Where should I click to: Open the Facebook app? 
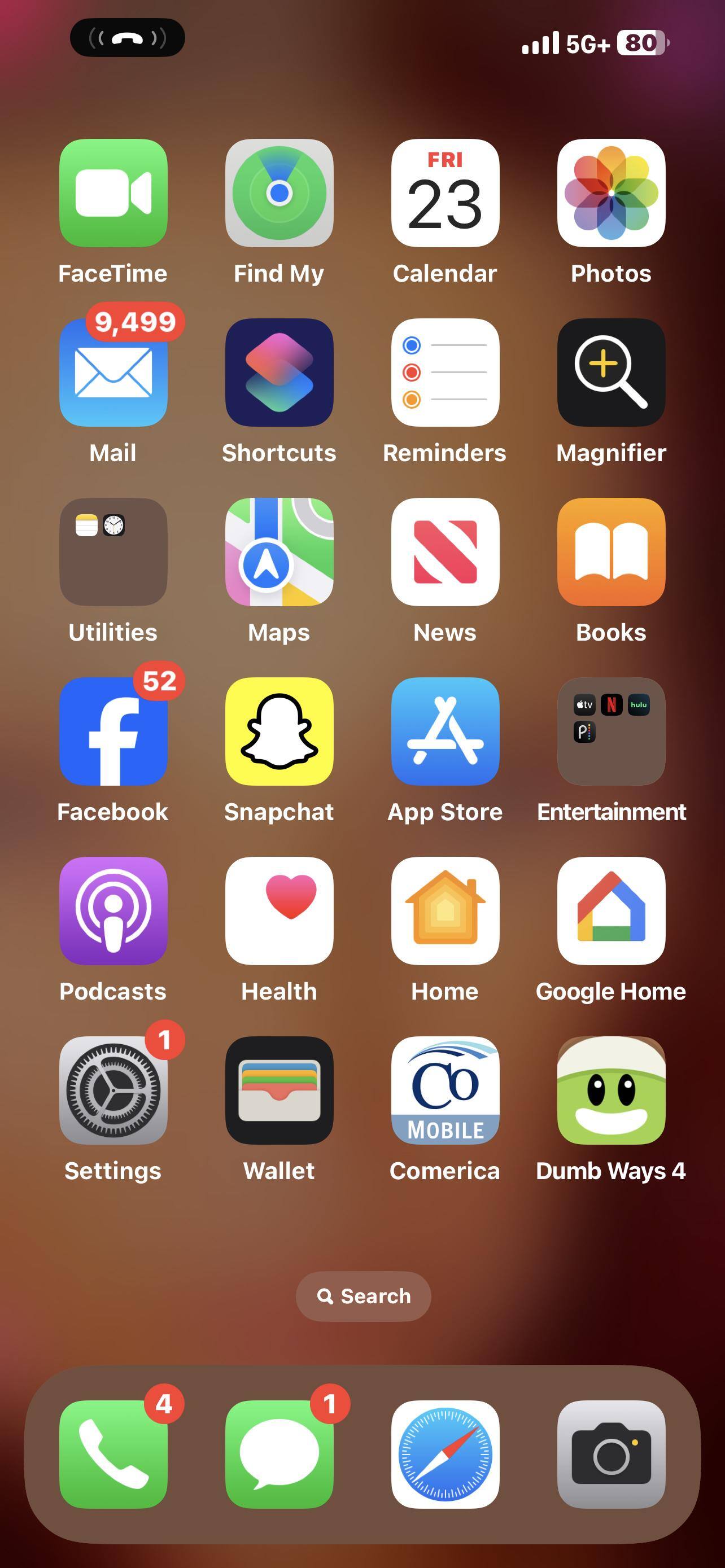click(113, 731)
